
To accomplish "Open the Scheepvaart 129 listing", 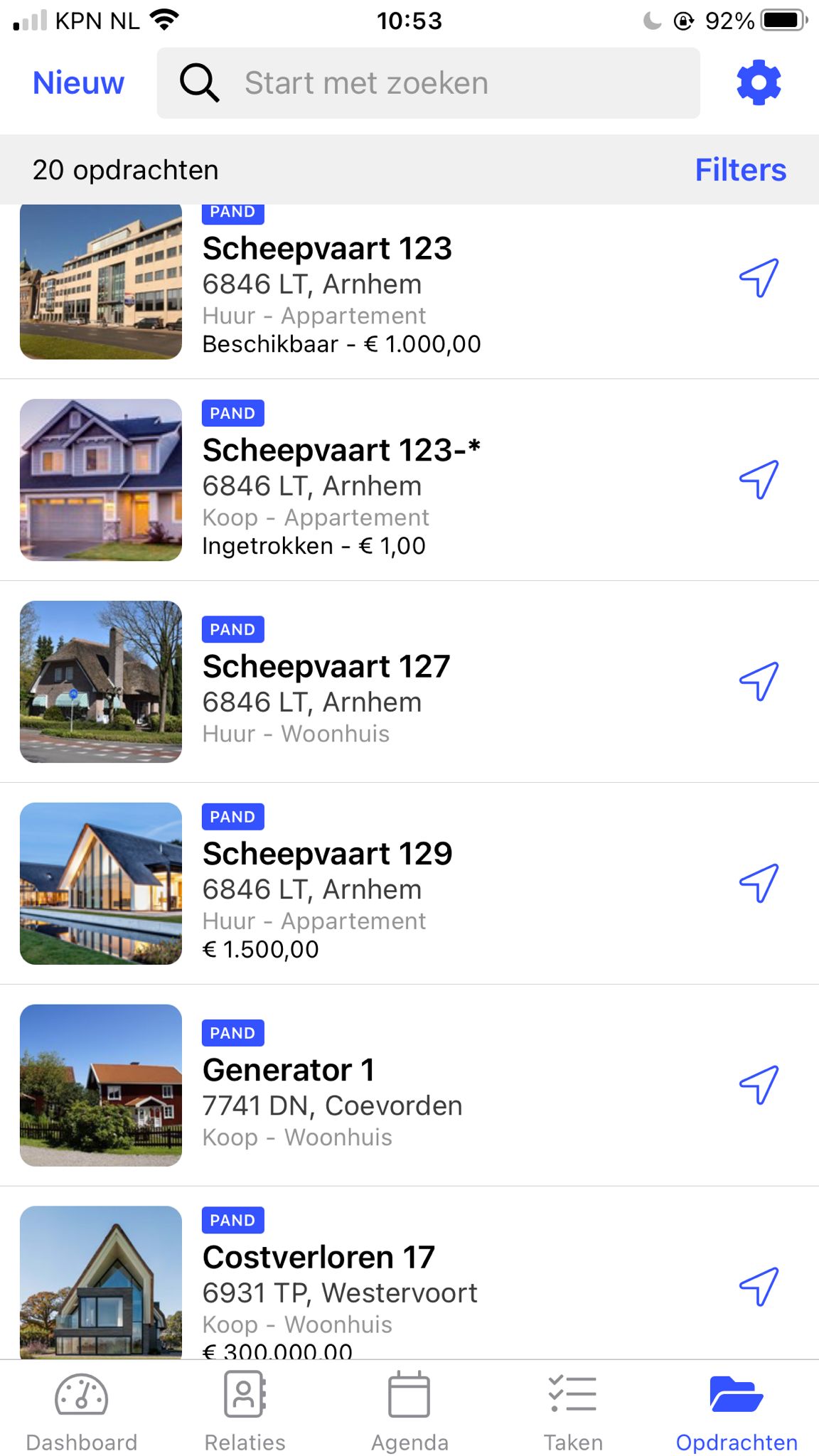I will tap(409, 884).
